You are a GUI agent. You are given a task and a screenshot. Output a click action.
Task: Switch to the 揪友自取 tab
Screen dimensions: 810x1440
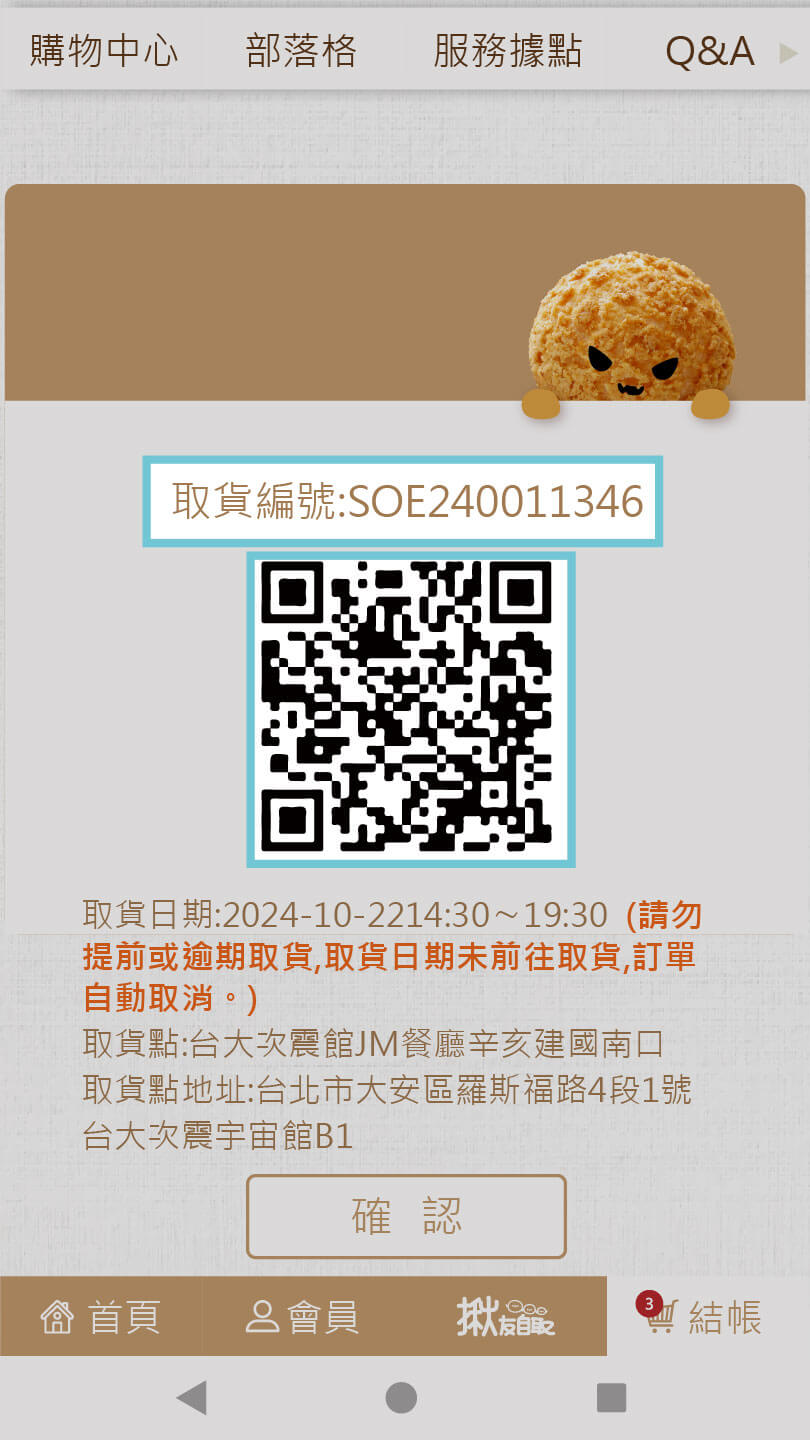[505, 1317]
